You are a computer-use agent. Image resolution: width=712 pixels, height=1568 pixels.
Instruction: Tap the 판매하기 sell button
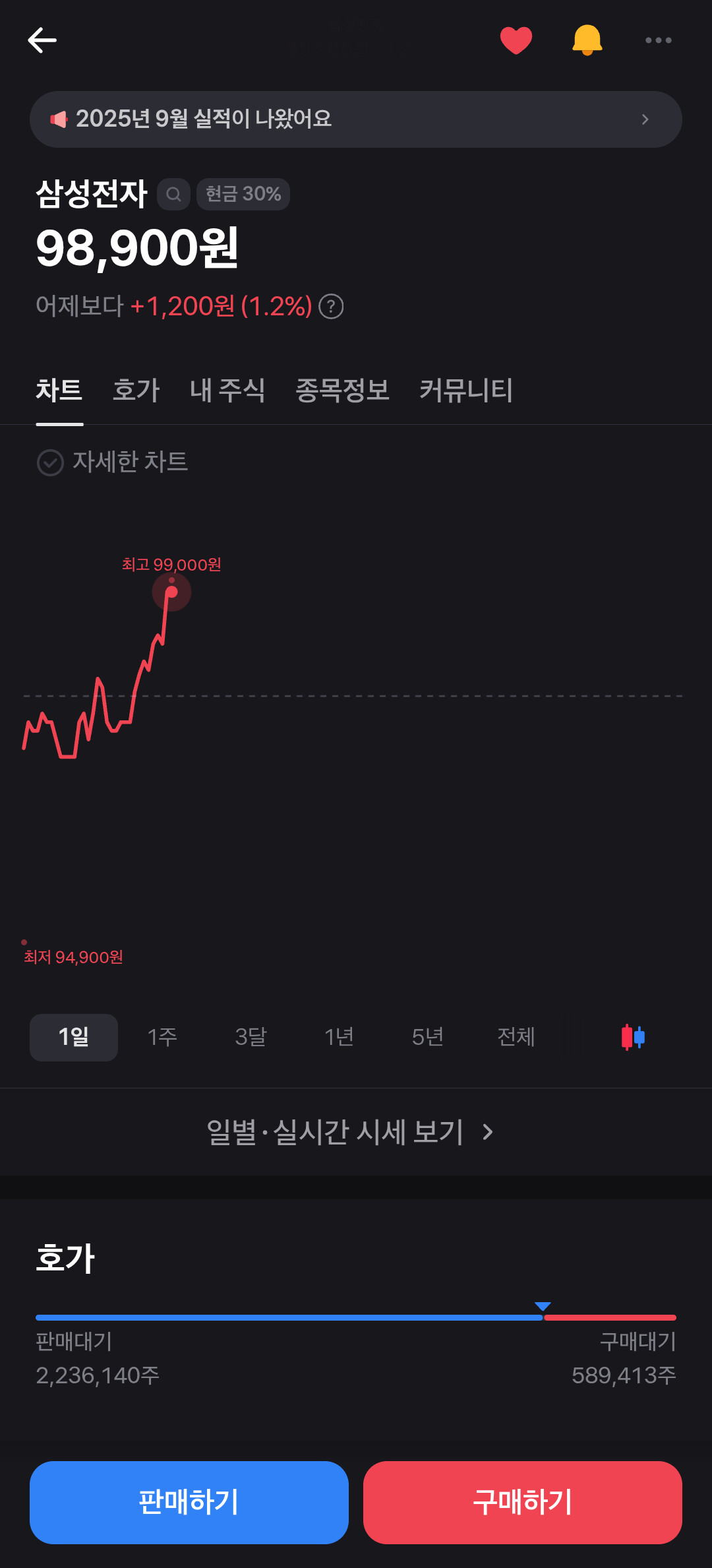point(189,1502)
